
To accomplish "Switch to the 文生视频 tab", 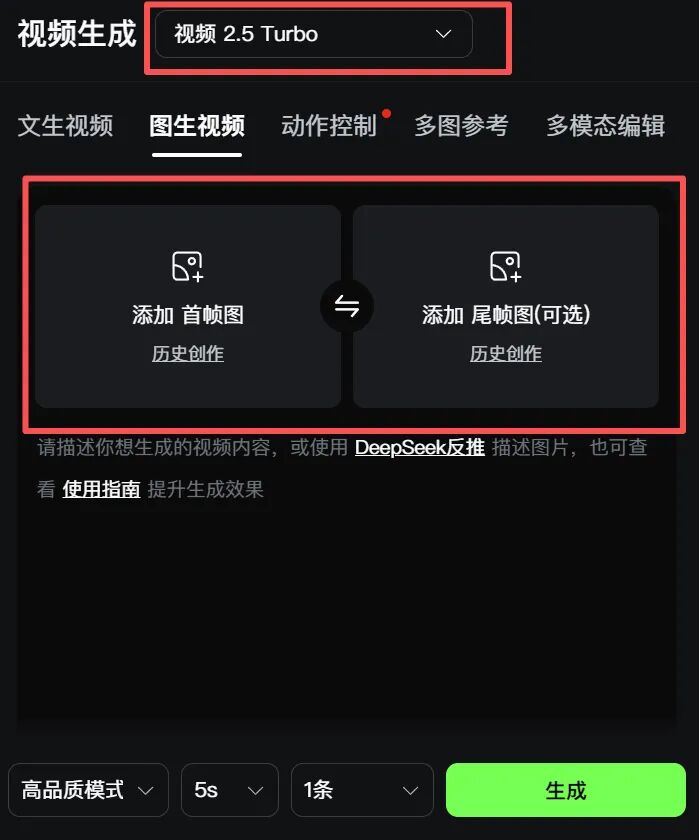I will tap(65, 126).
